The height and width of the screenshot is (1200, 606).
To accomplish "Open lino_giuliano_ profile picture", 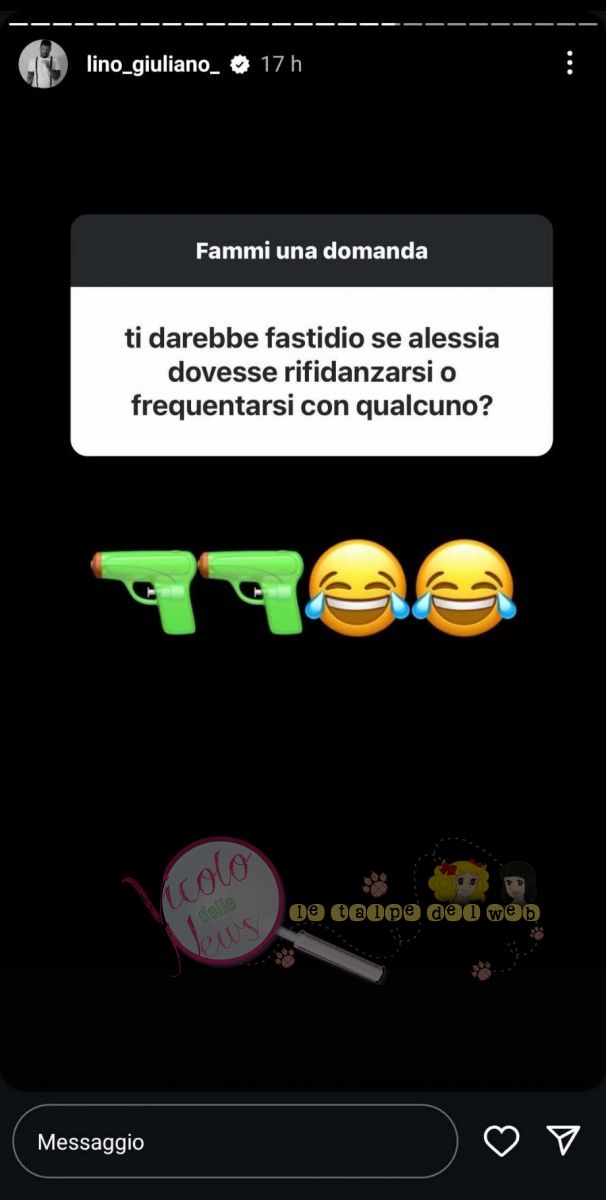I will (43, 65).
